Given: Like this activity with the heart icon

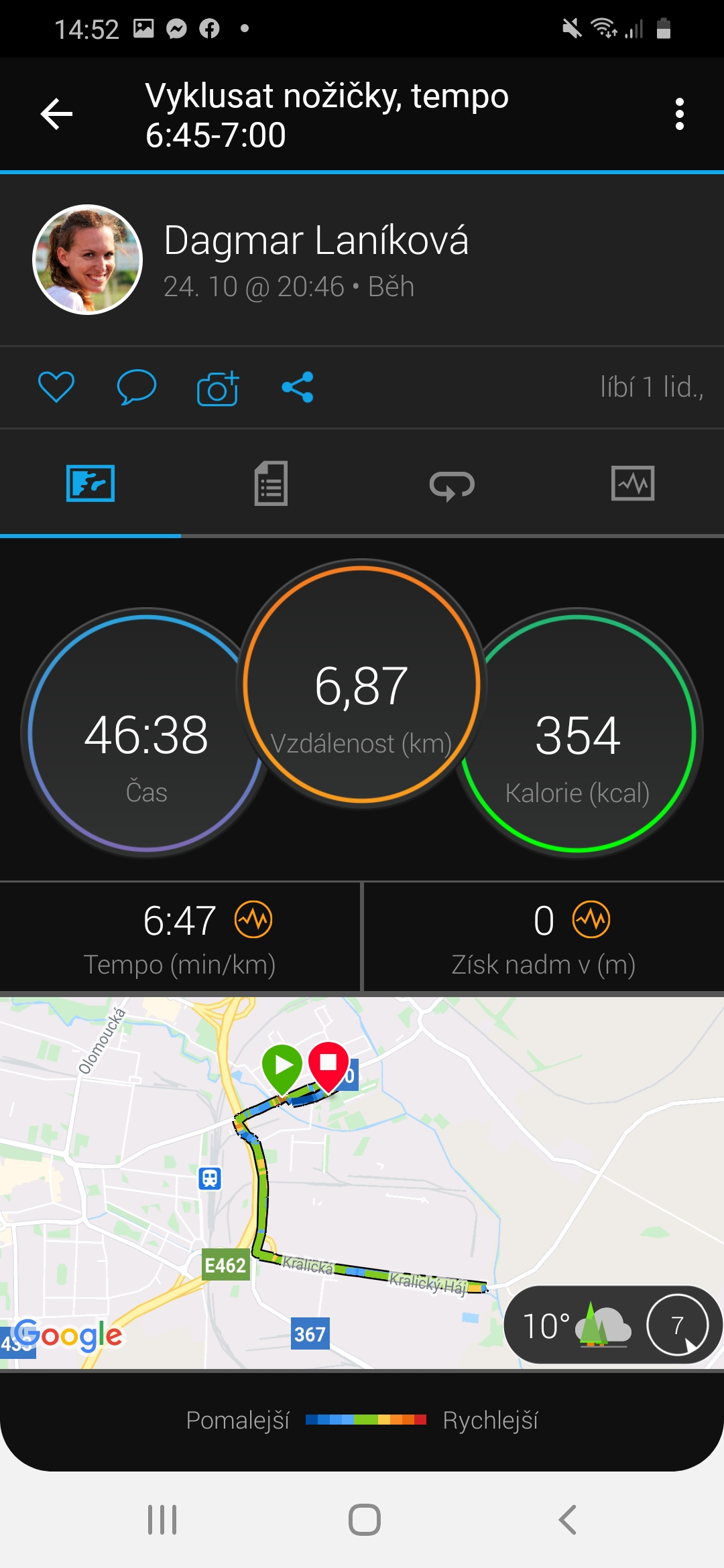Looking at the screenshot, I should (56, 387).
